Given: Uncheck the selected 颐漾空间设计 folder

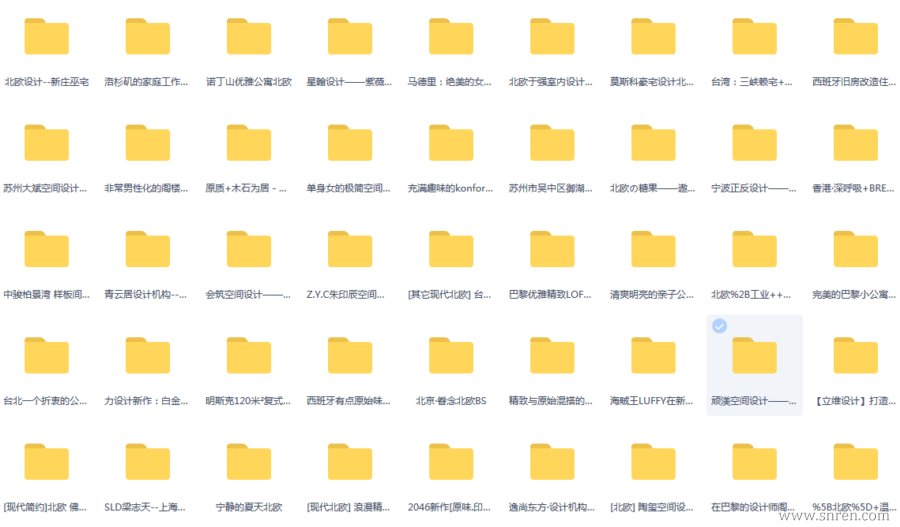Looking at the screenshot, I should (x=719, y=327).
